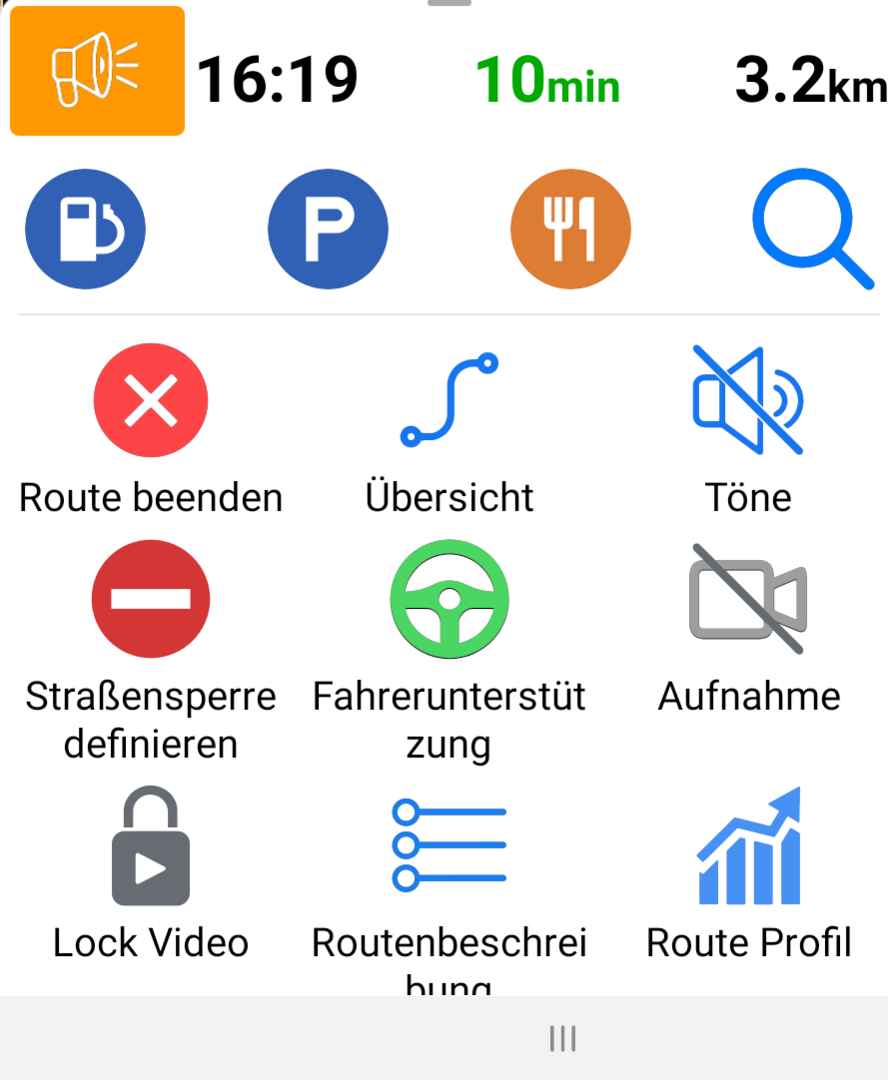The height and width of the screenshot is (1080, 888).
Task: Tap the orange megaphone report button
Action: [97, 71]
